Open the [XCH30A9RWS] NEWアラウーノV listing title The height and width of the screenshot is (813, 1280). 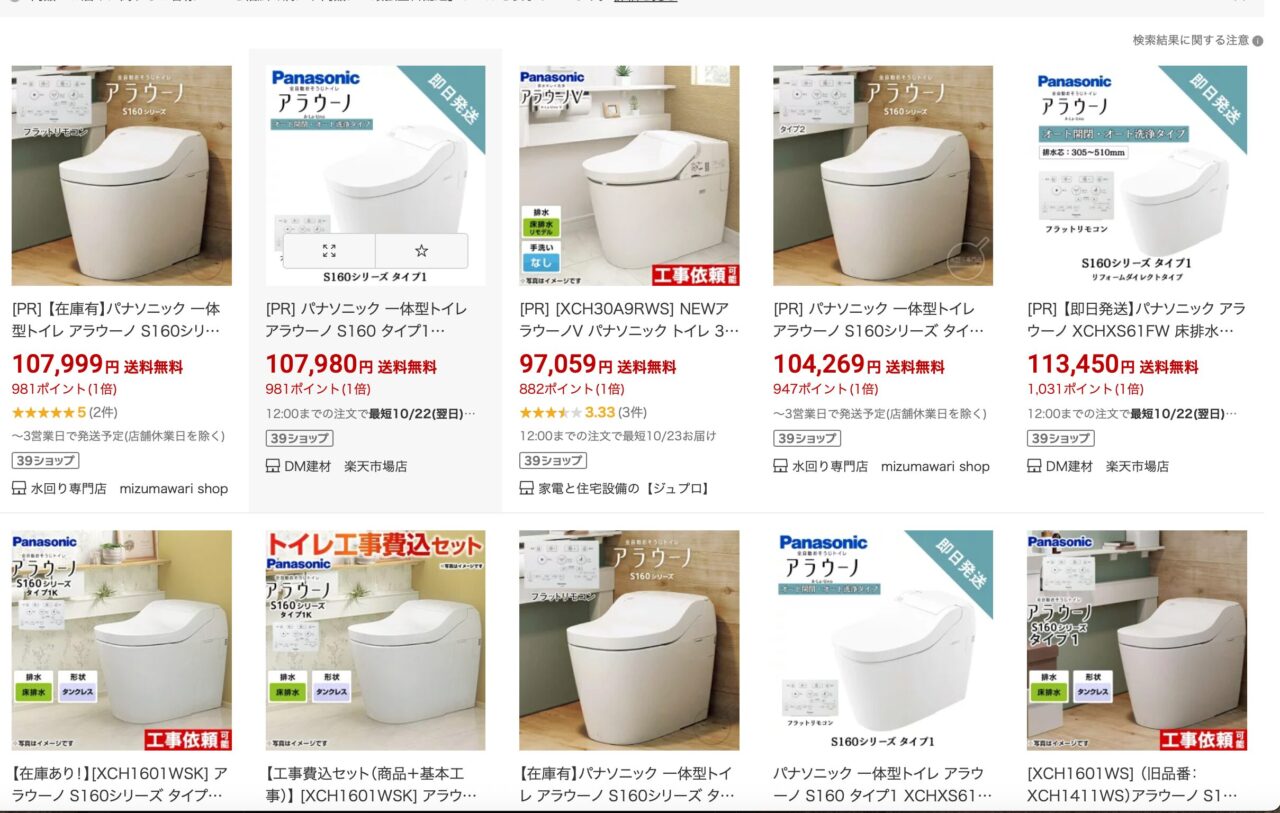628,319
